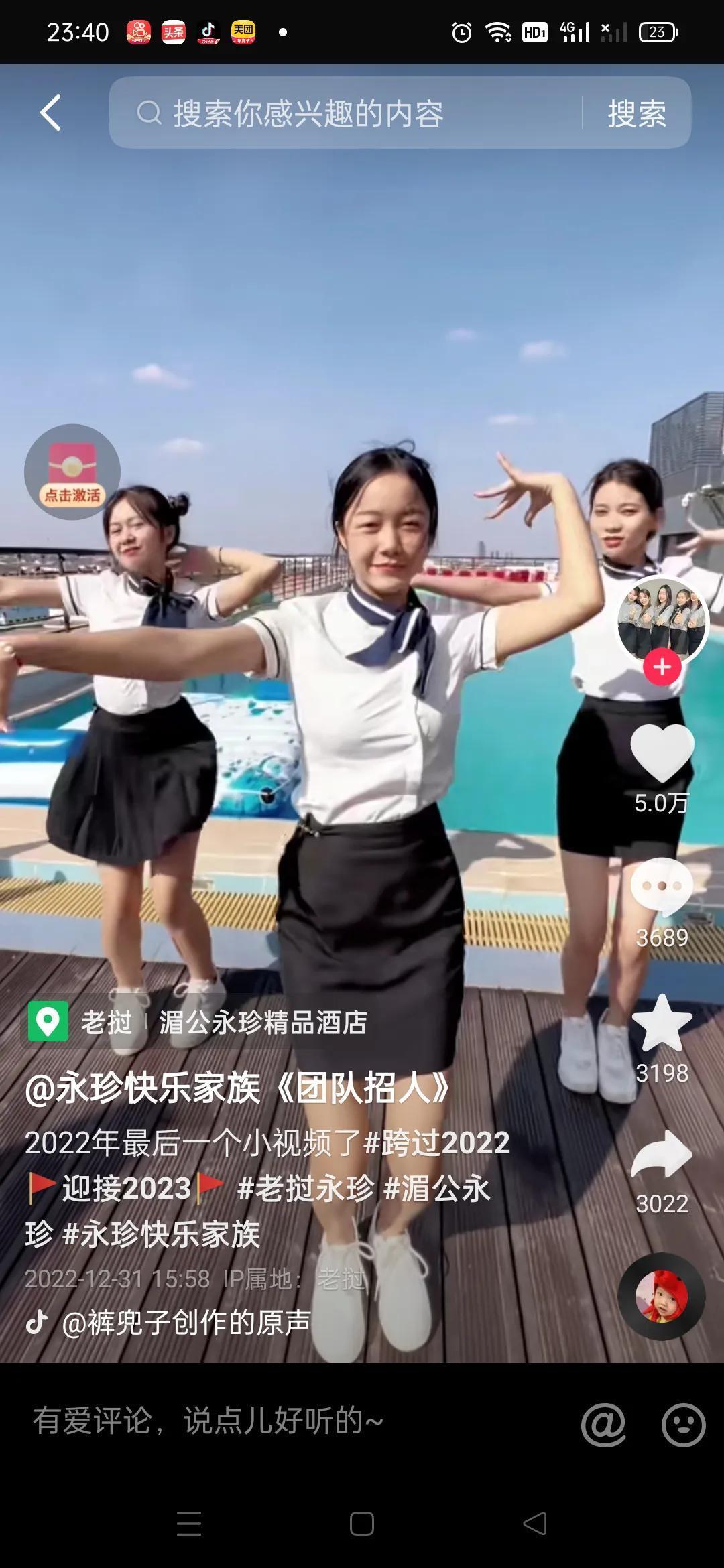
Task: Activate the red envelope 点击激活
Action: [72, 472]
